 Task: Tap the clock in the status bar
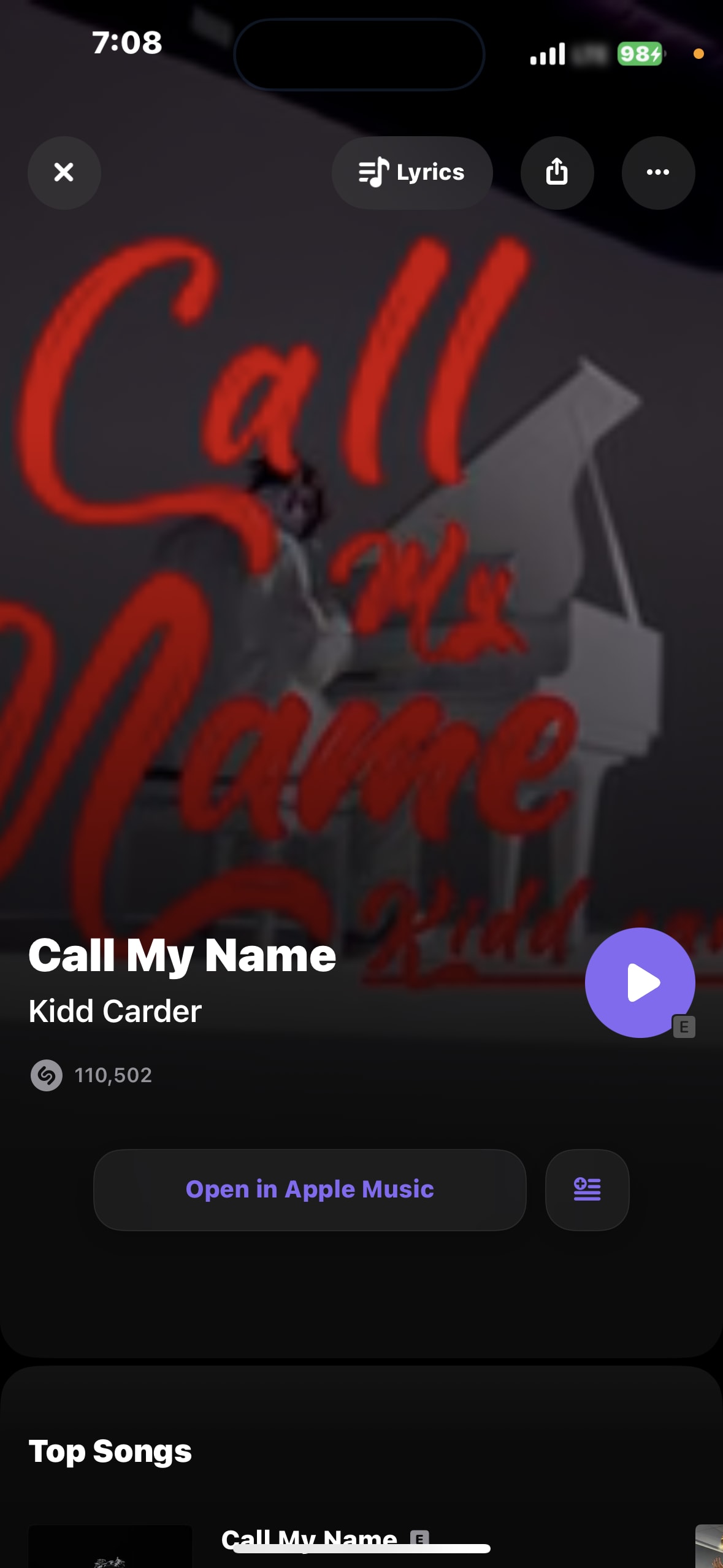127,44
